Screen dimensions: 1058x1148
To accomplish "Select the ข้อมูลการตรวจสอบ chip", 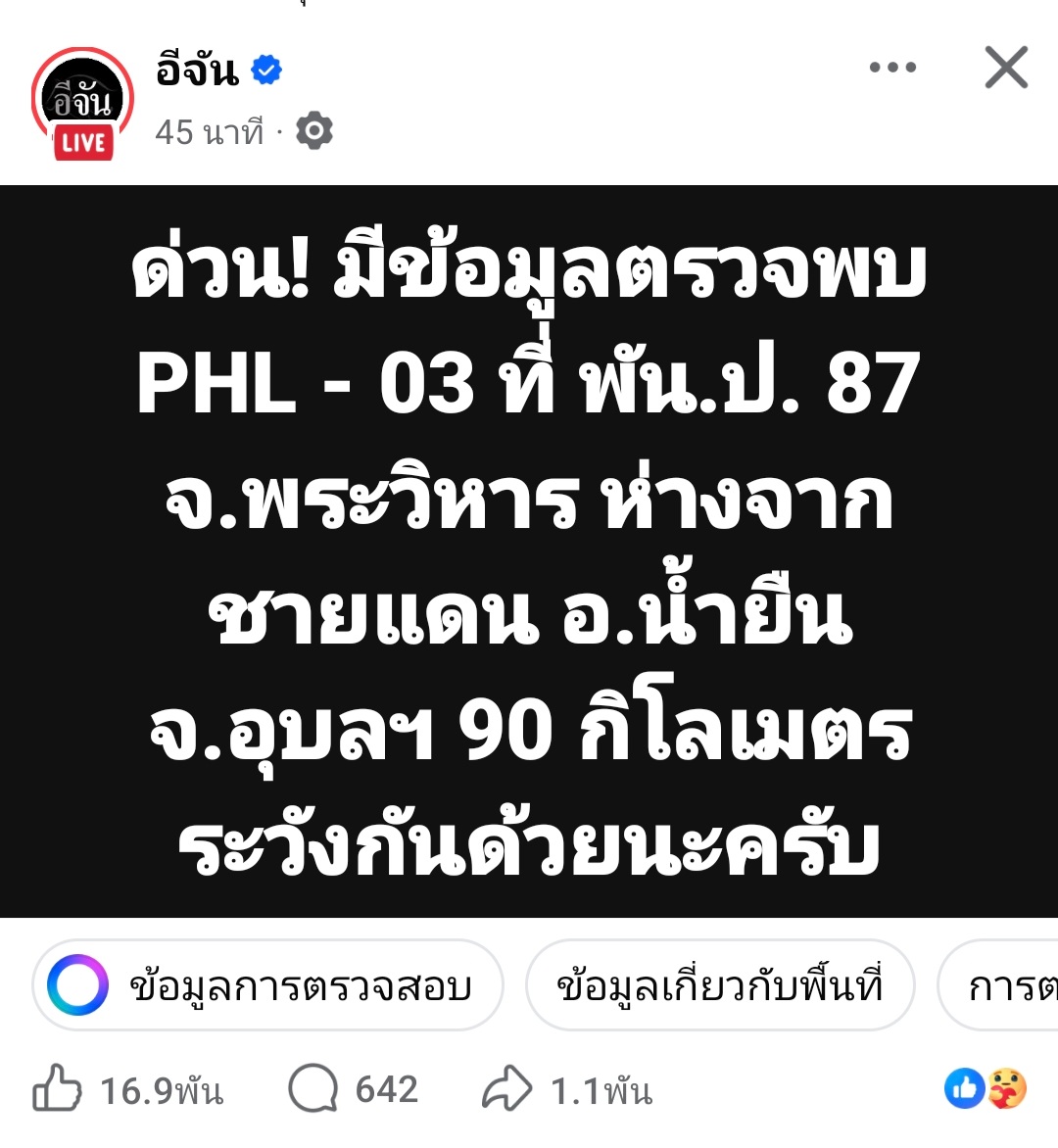I will [267, 985].
